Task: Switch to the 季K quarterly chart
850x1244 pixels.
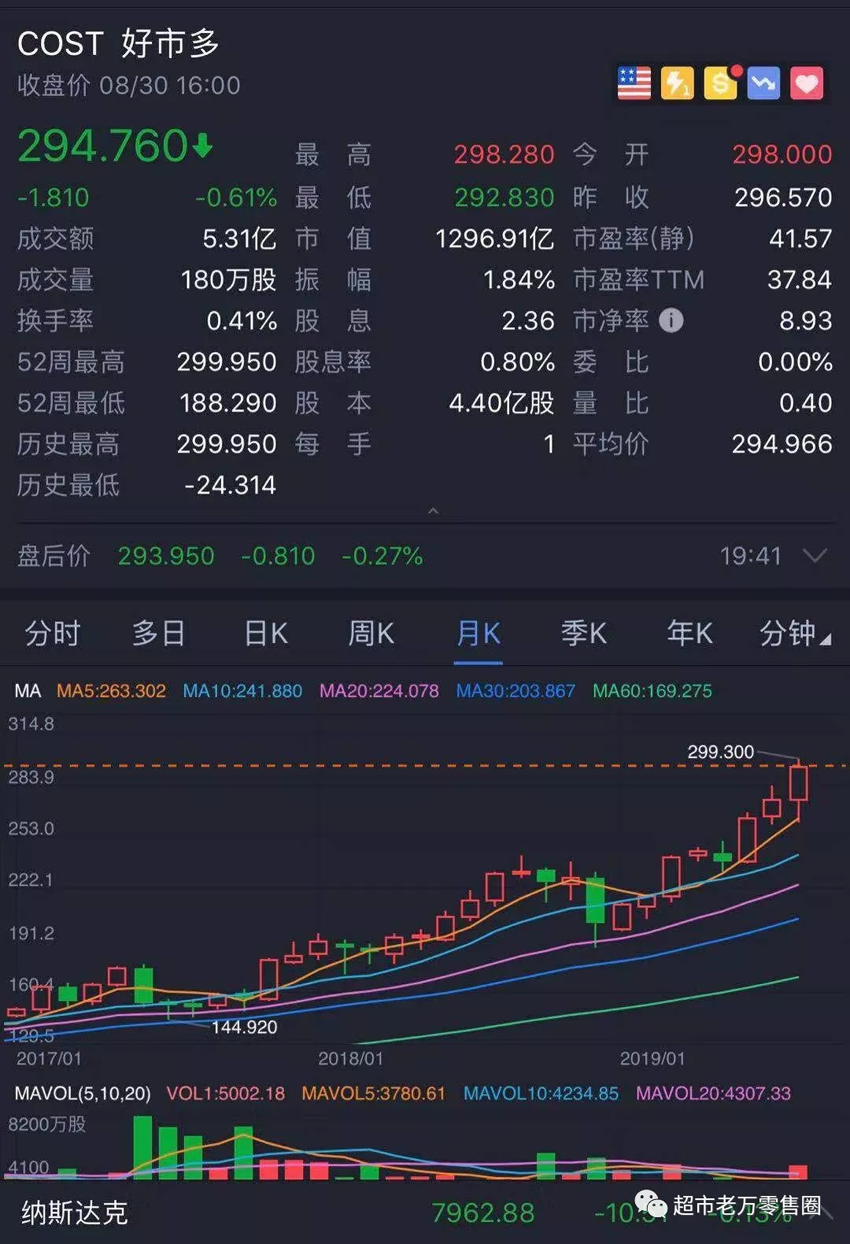Action: point(584,633)
